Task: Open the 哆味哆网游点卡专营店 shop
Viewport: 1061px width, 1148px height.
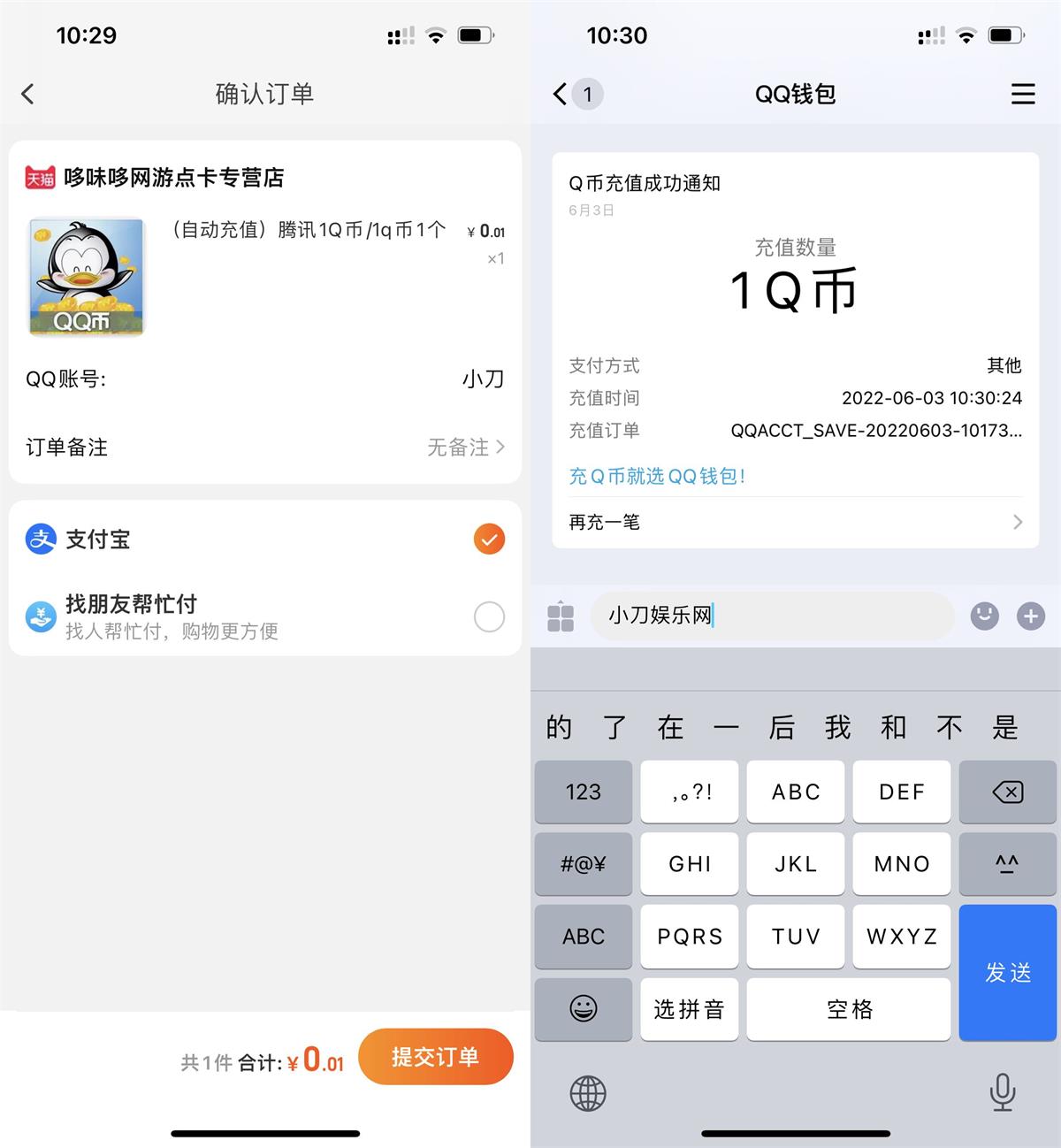Action: coord(173,178)
